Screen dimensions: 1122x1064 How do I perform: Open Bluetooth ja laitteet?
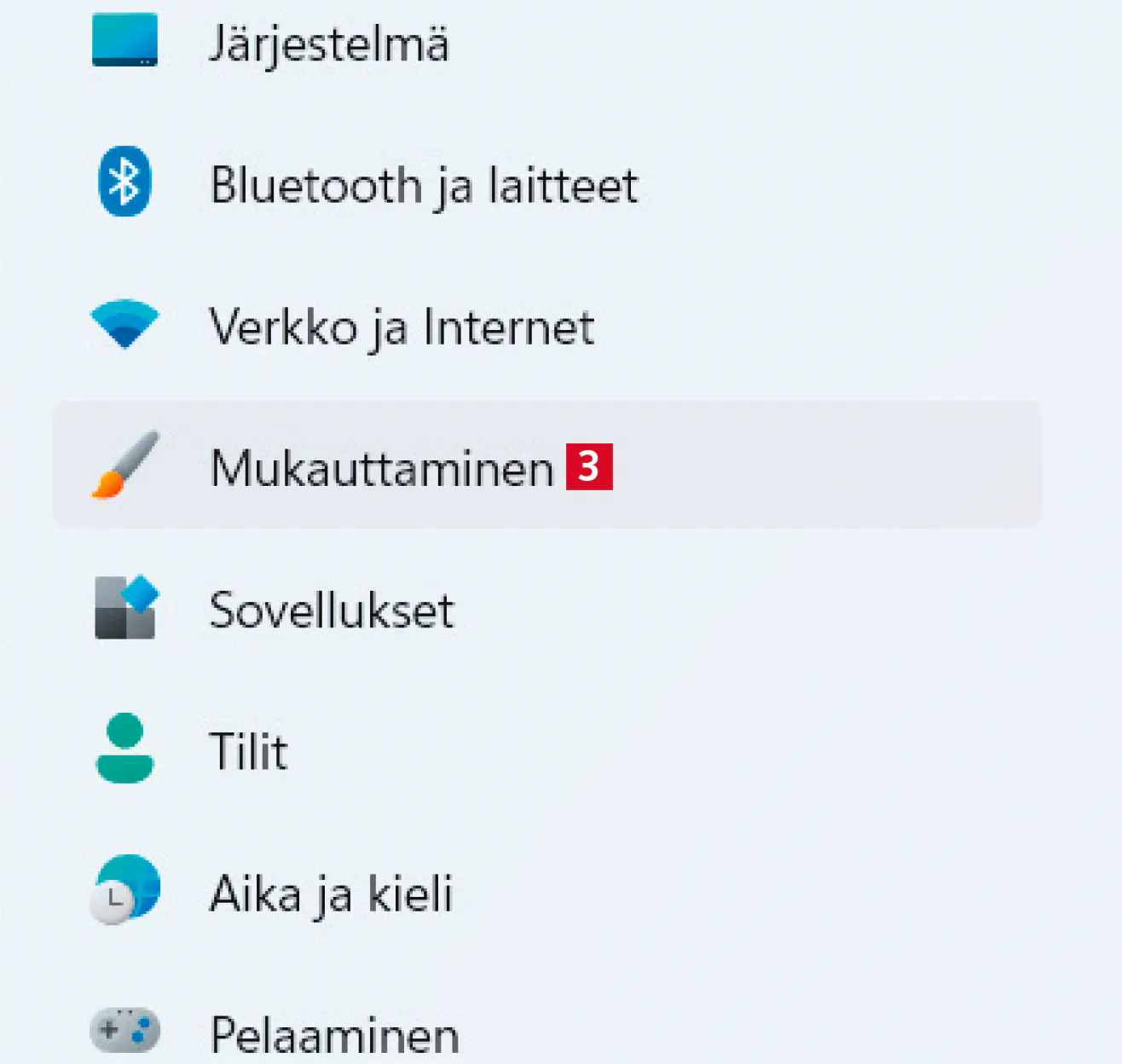coord(423,184)
